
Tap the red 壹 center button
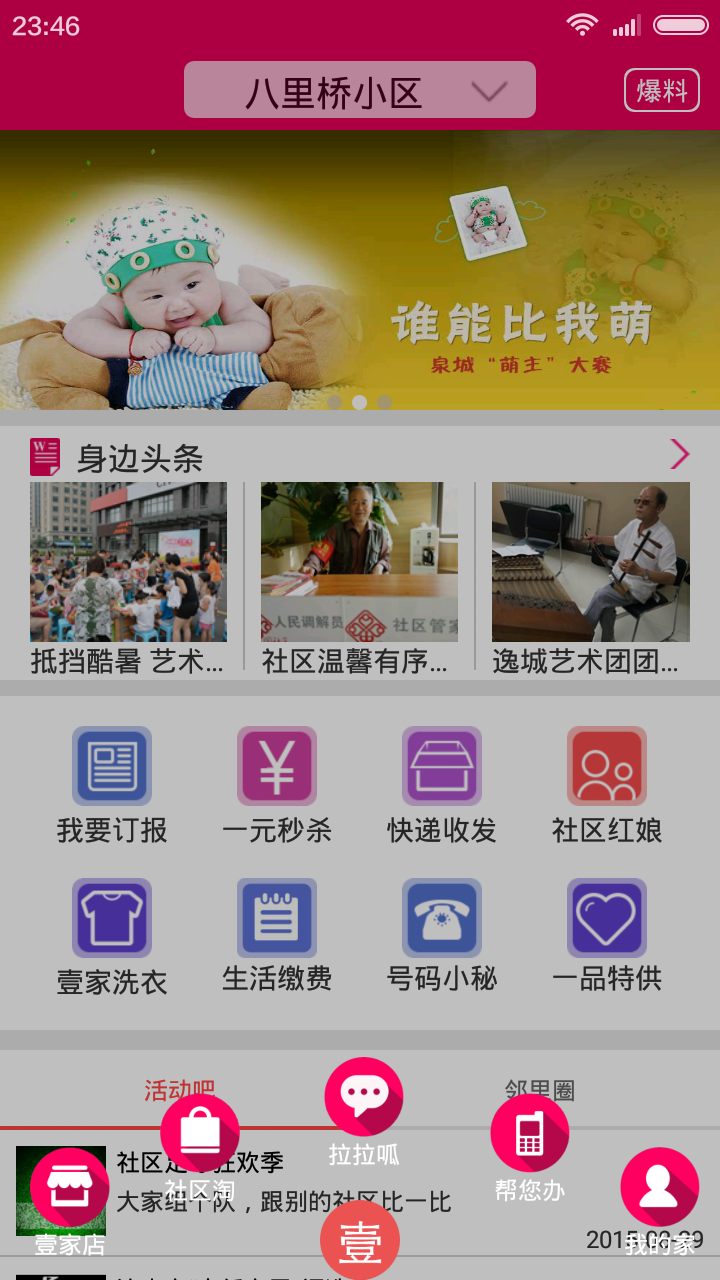tap(360, 1242)
